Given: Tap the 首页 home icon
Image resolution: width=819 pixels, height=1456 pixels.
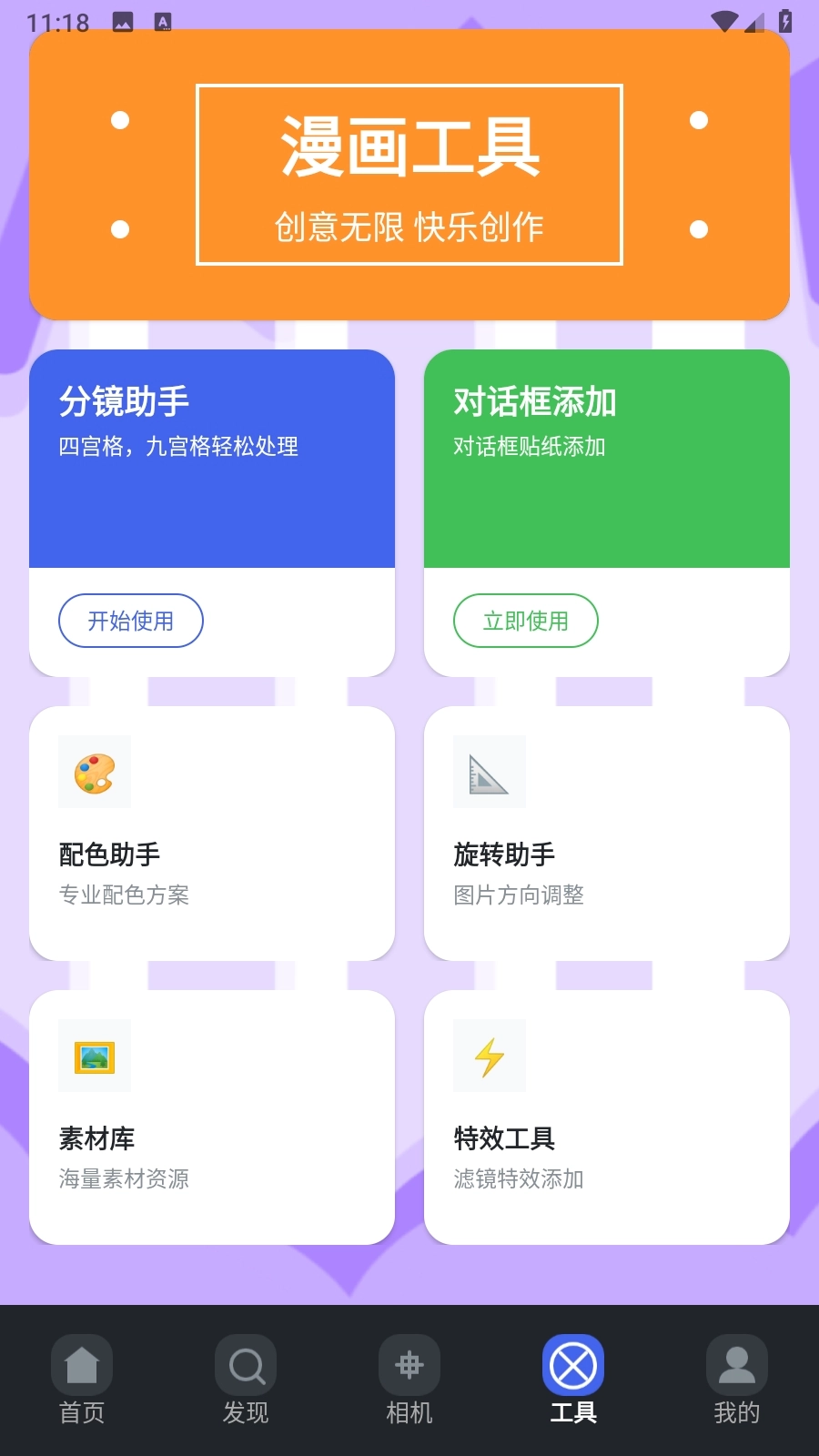Looking at the screenshot, I should 82,1365.
